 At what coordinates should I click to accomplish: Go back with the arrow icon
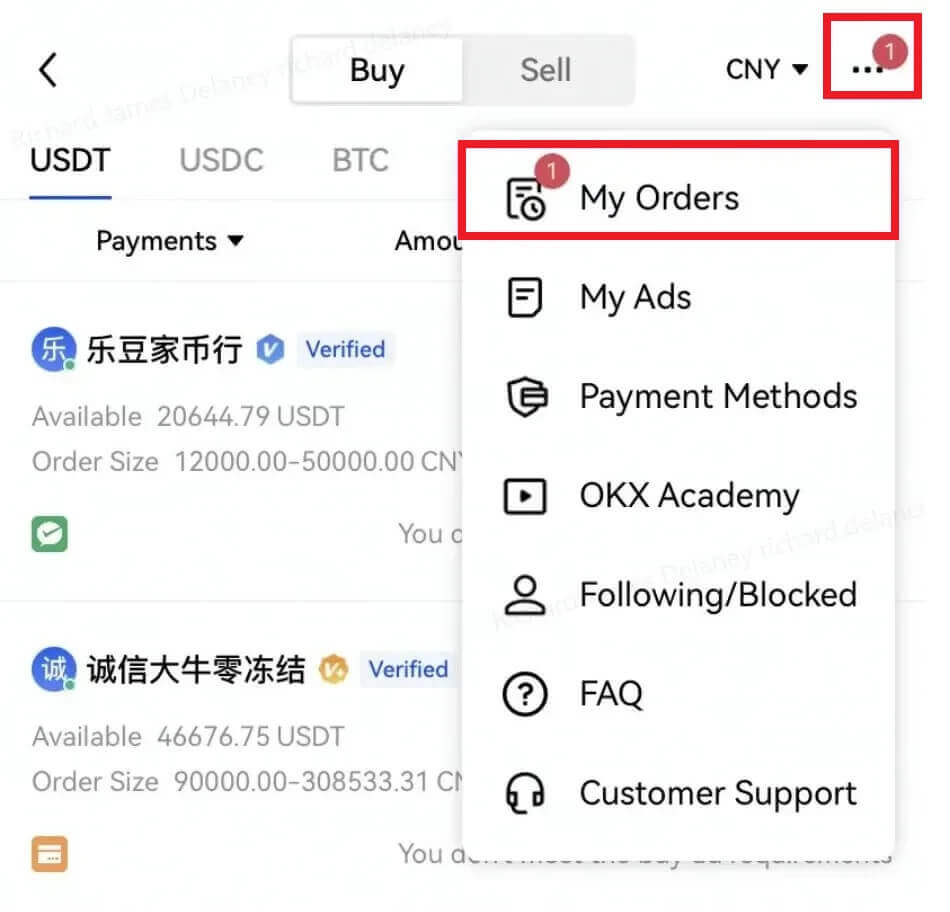[47, 71]
